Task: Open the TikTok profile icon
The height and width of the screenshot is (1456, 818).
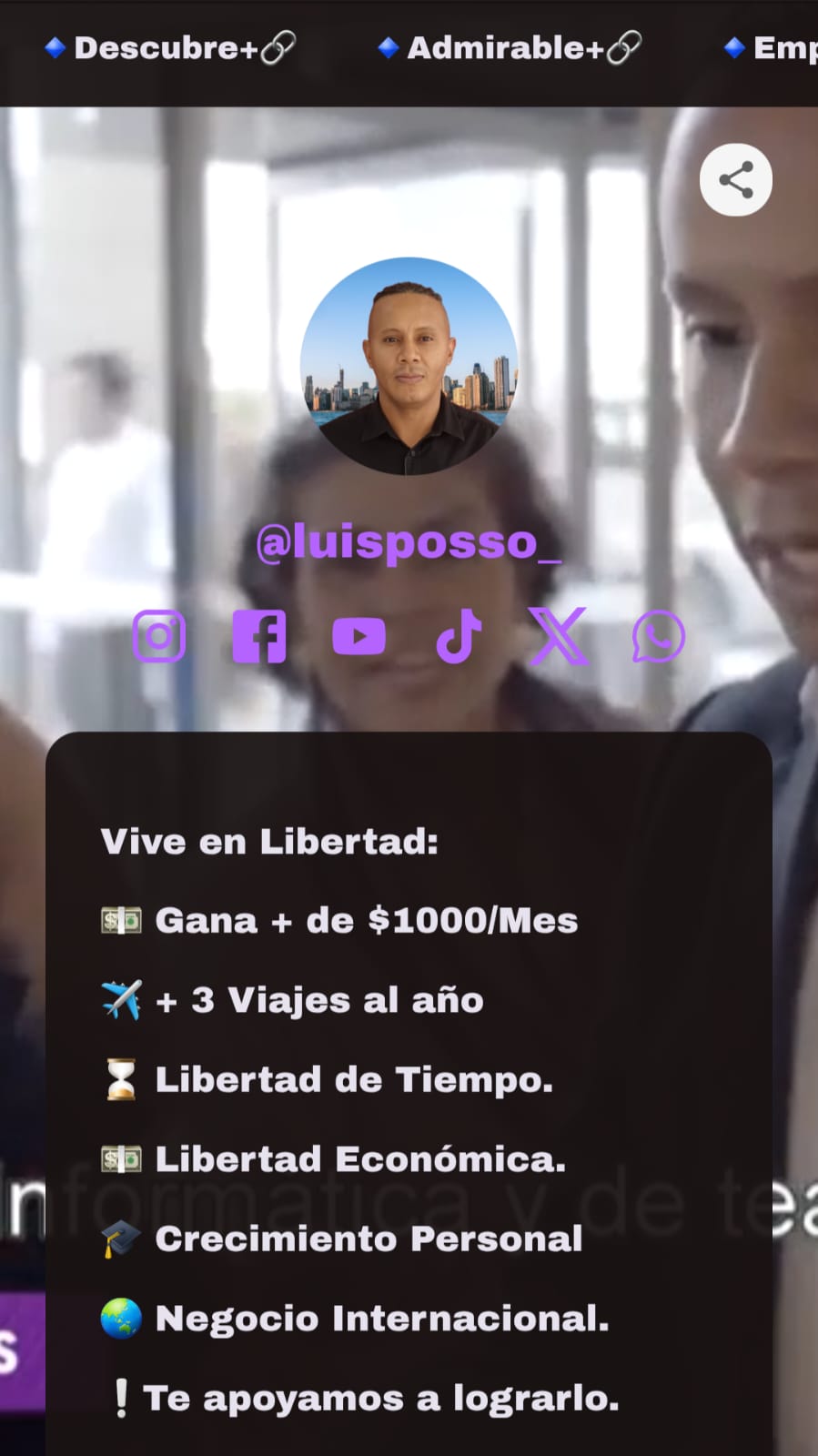Action: tap(459, 636)
